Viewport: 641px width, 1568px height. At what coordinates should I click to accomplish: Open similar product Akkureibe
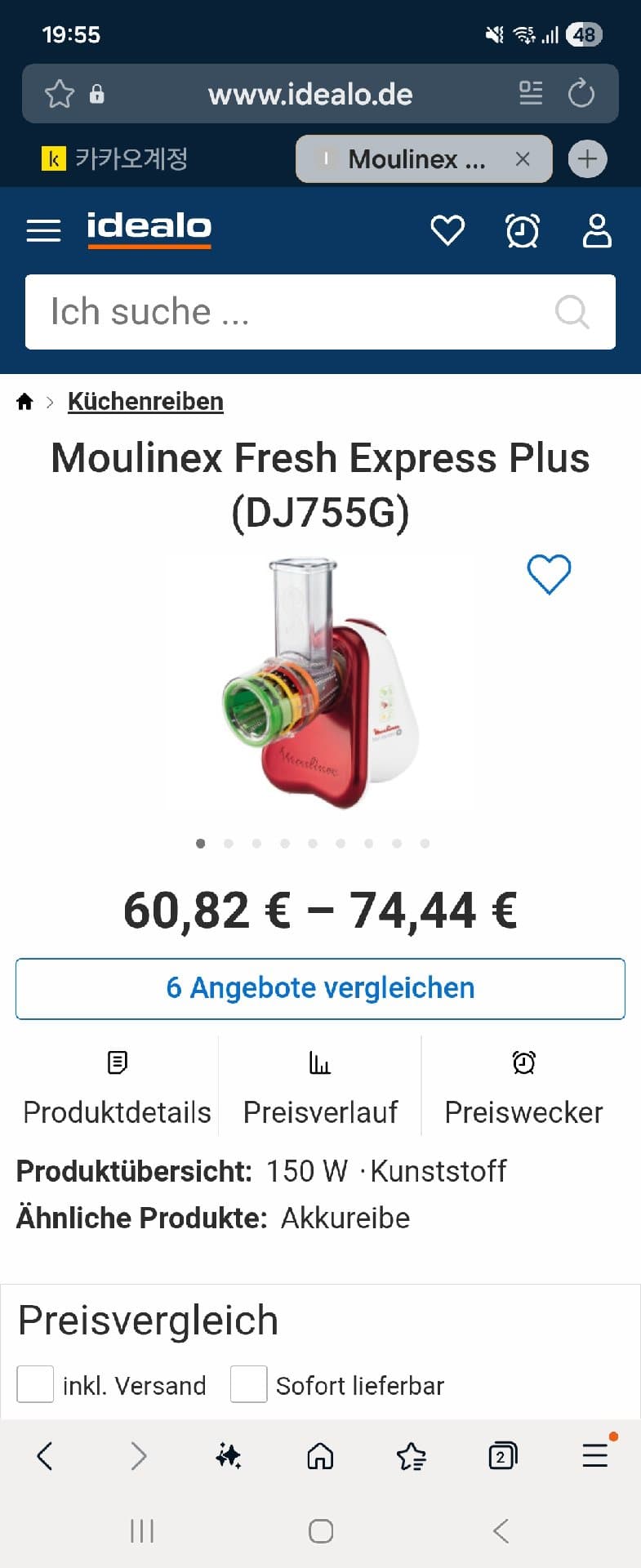(345, 1218)
